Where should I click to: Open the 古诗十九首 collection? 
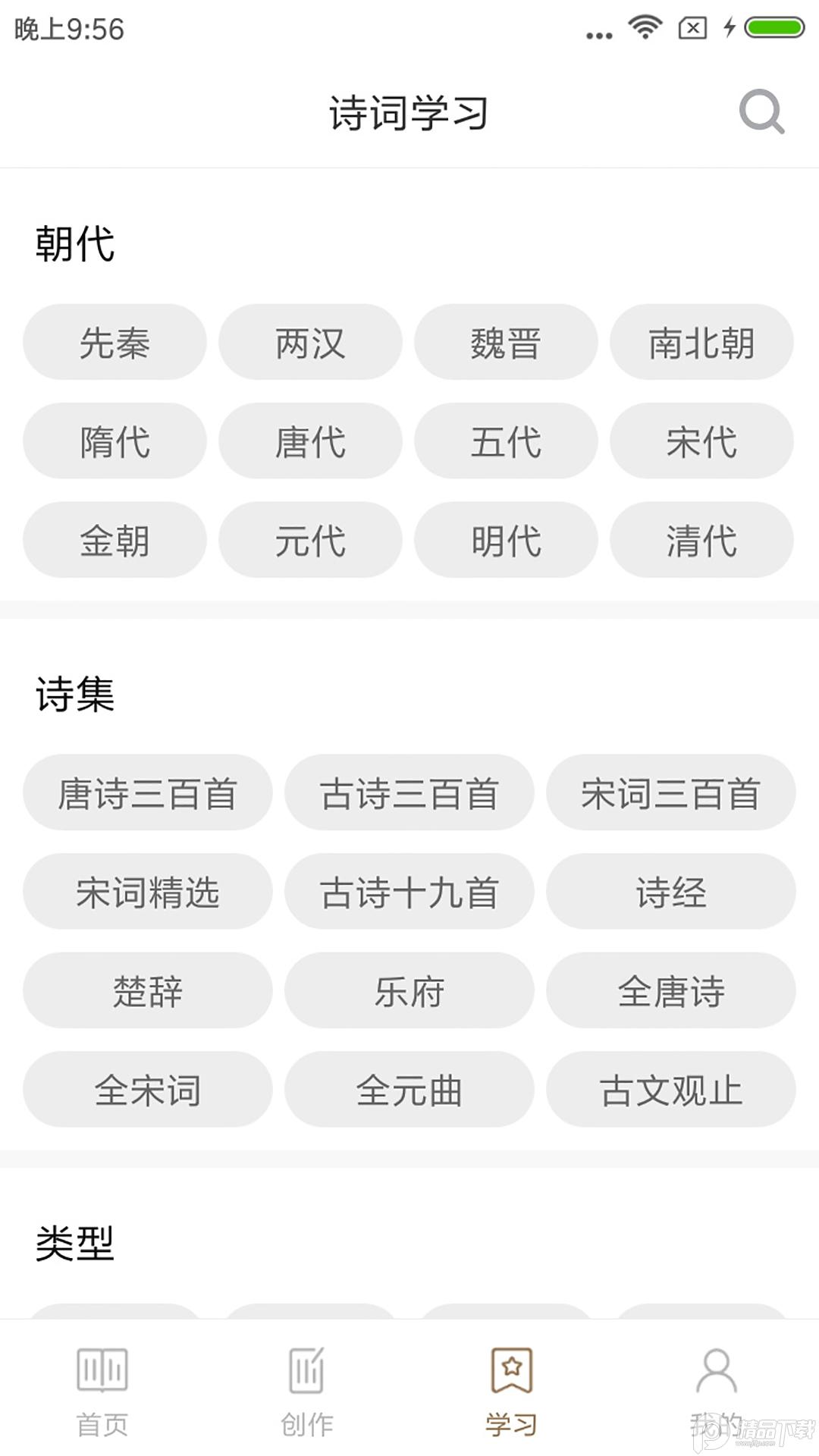(x=409, y=891)
